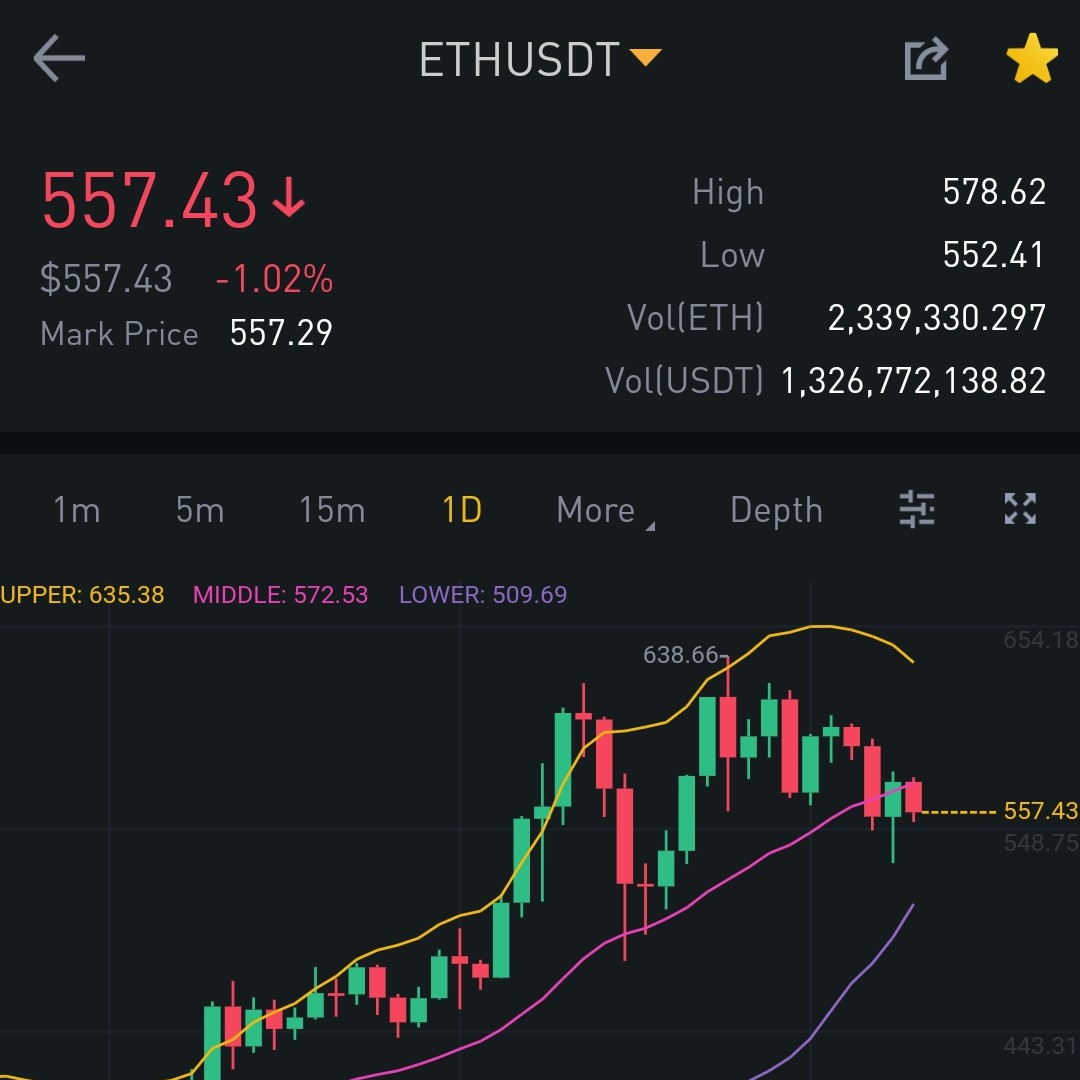Switch to the 5m interval

(200, 510)
